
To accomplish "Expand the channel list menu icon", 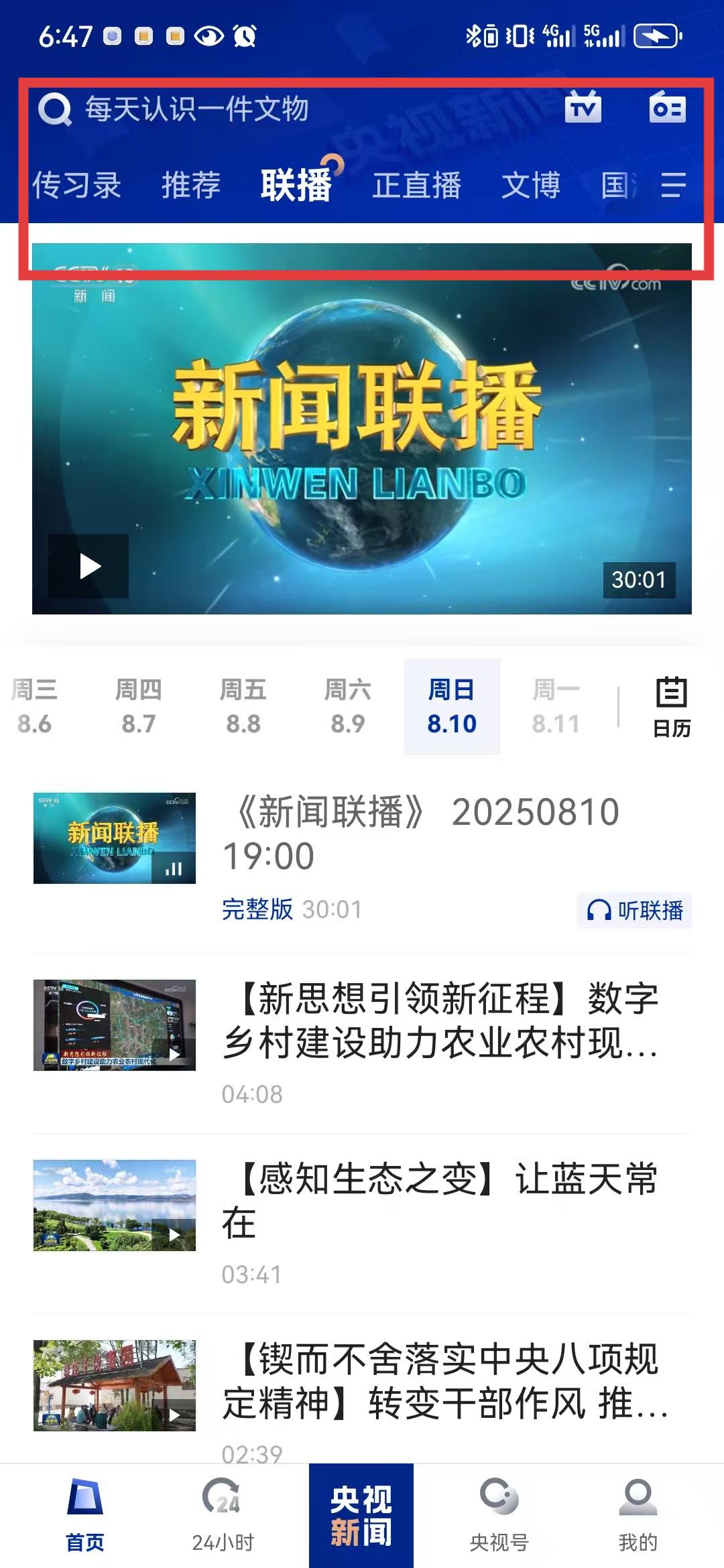I will coord(673,185).
